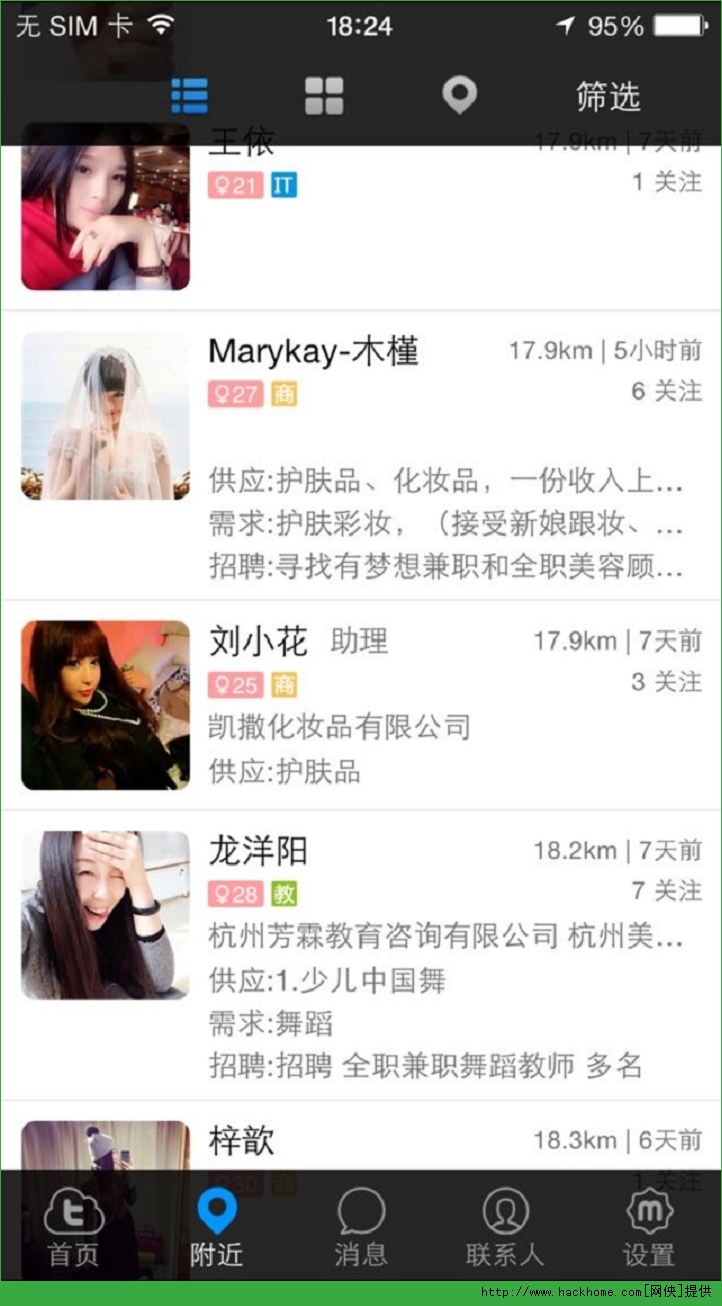Open the 筛选 filter
722x1306 pixels.
607,97
